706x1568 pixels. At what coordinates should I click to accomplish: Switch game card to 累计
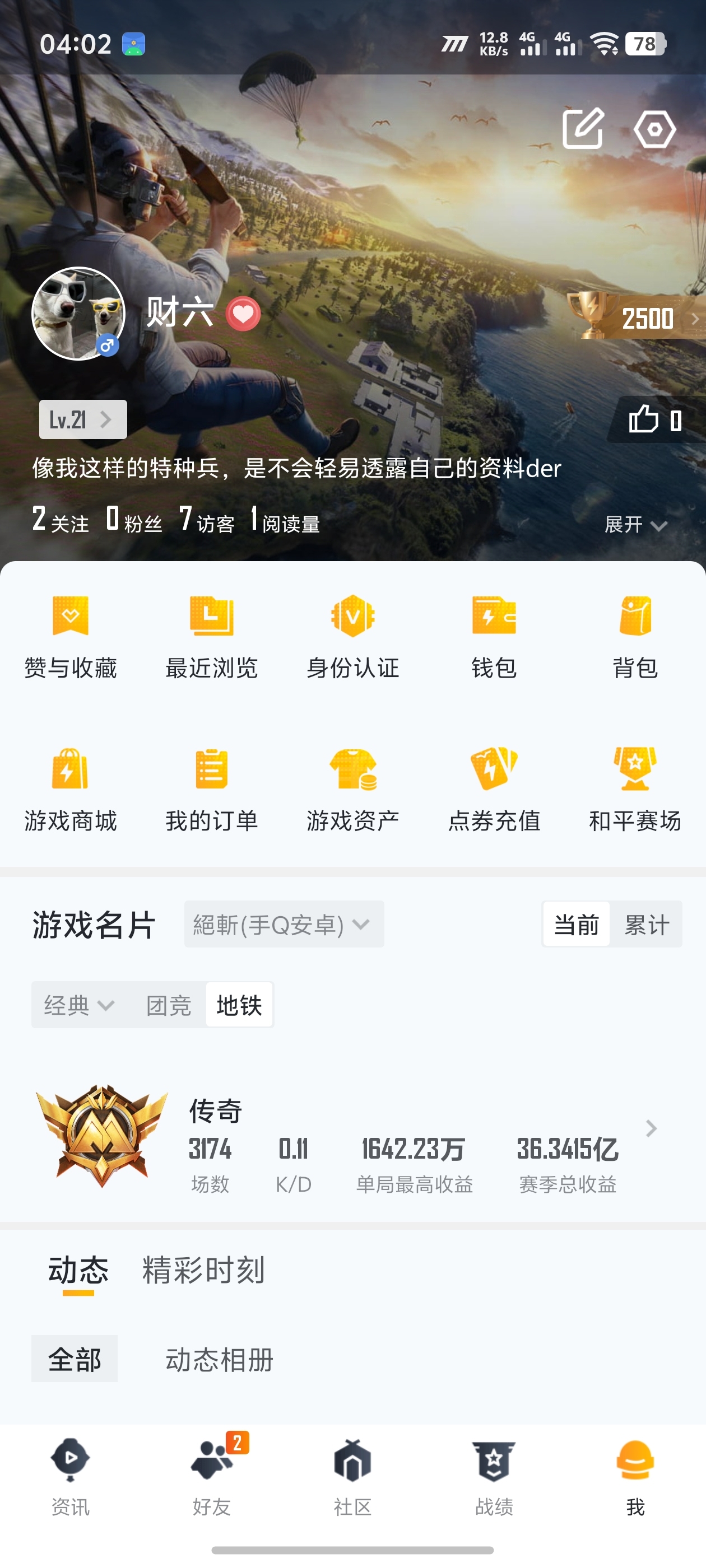tap(646, 924)
